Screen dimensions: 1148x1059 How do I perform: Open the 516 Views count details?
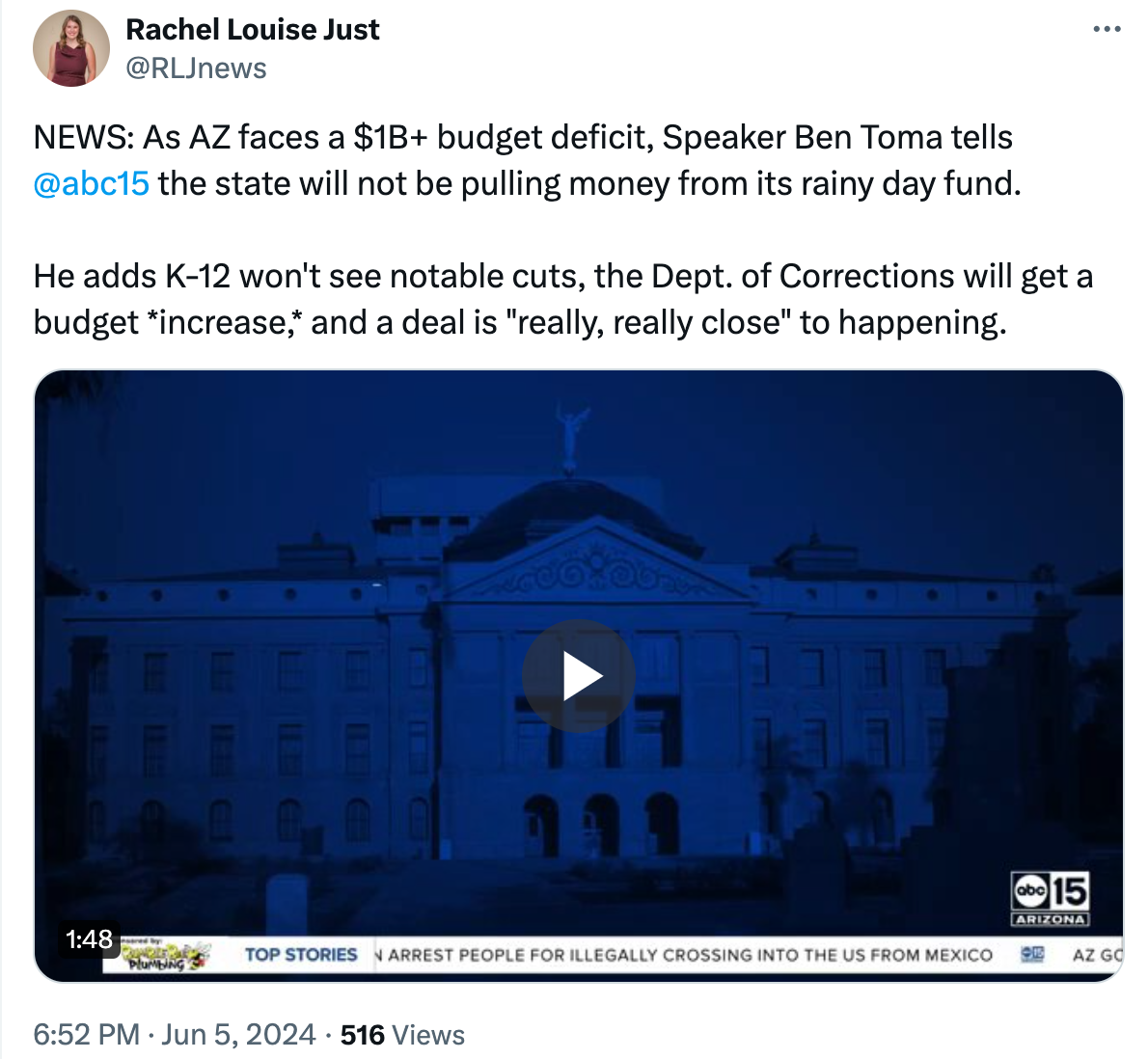pyautogui.click(x=402, y=1035)
